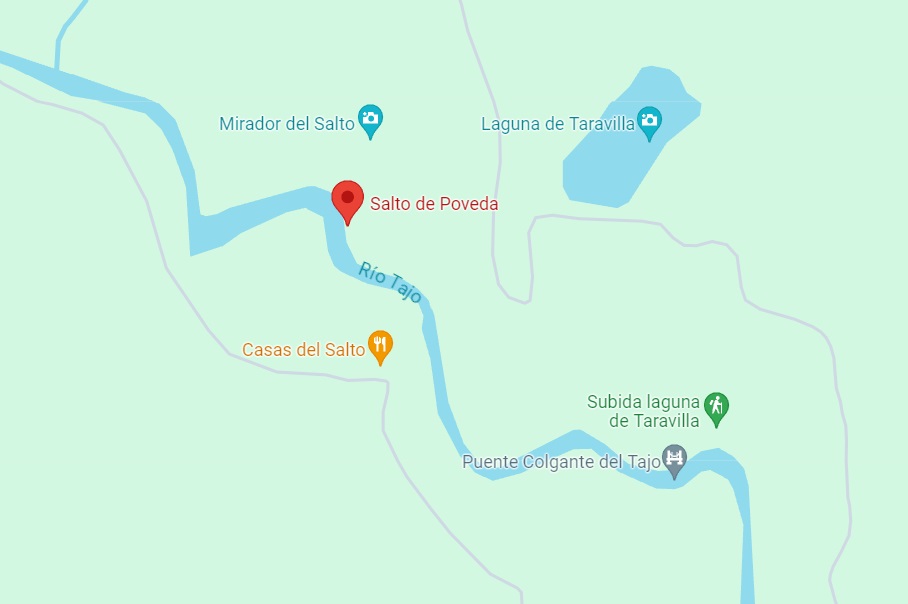Select the Laguna de Taravilla marker
This screenshot has height=604, width=908.
(650, 120)
